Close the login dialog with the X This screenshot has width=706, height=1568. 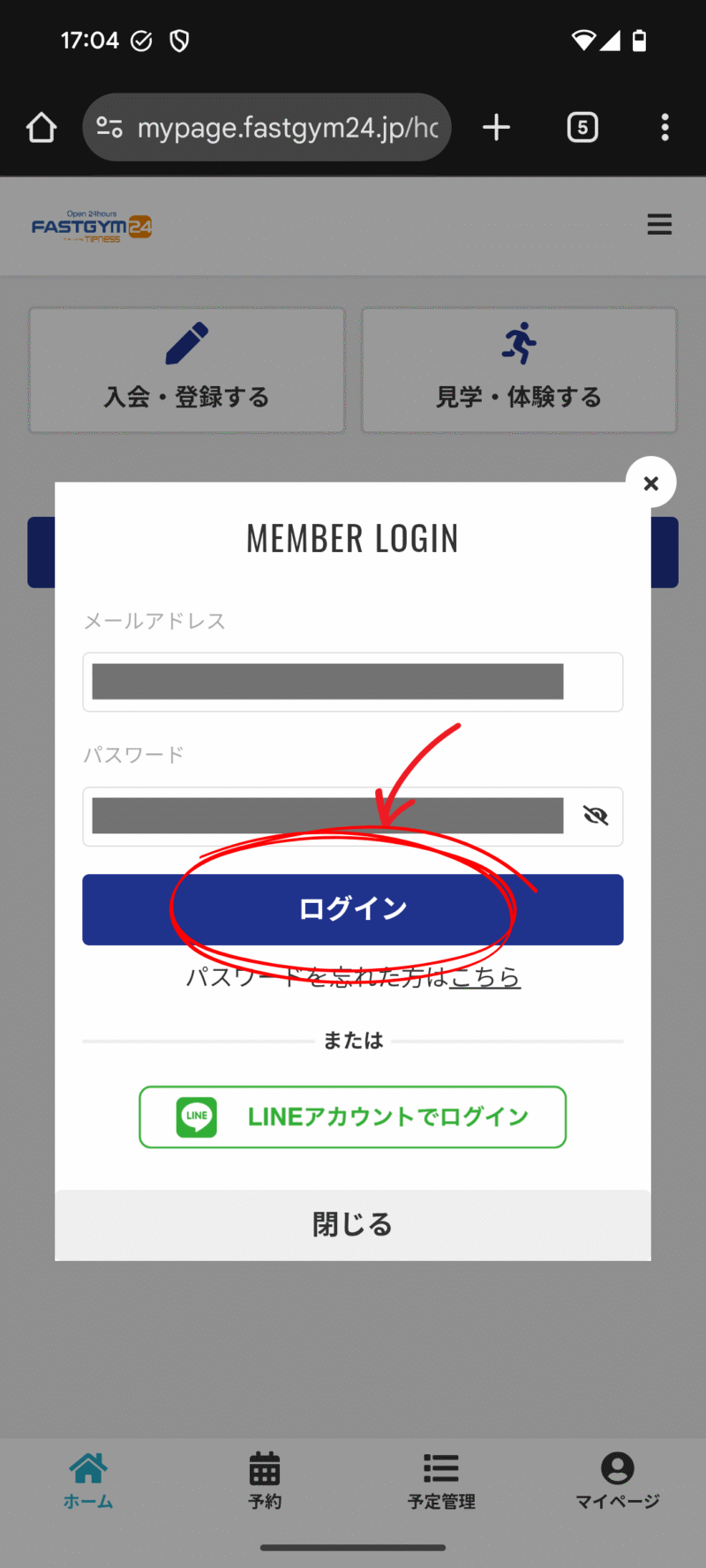point(651,482)
